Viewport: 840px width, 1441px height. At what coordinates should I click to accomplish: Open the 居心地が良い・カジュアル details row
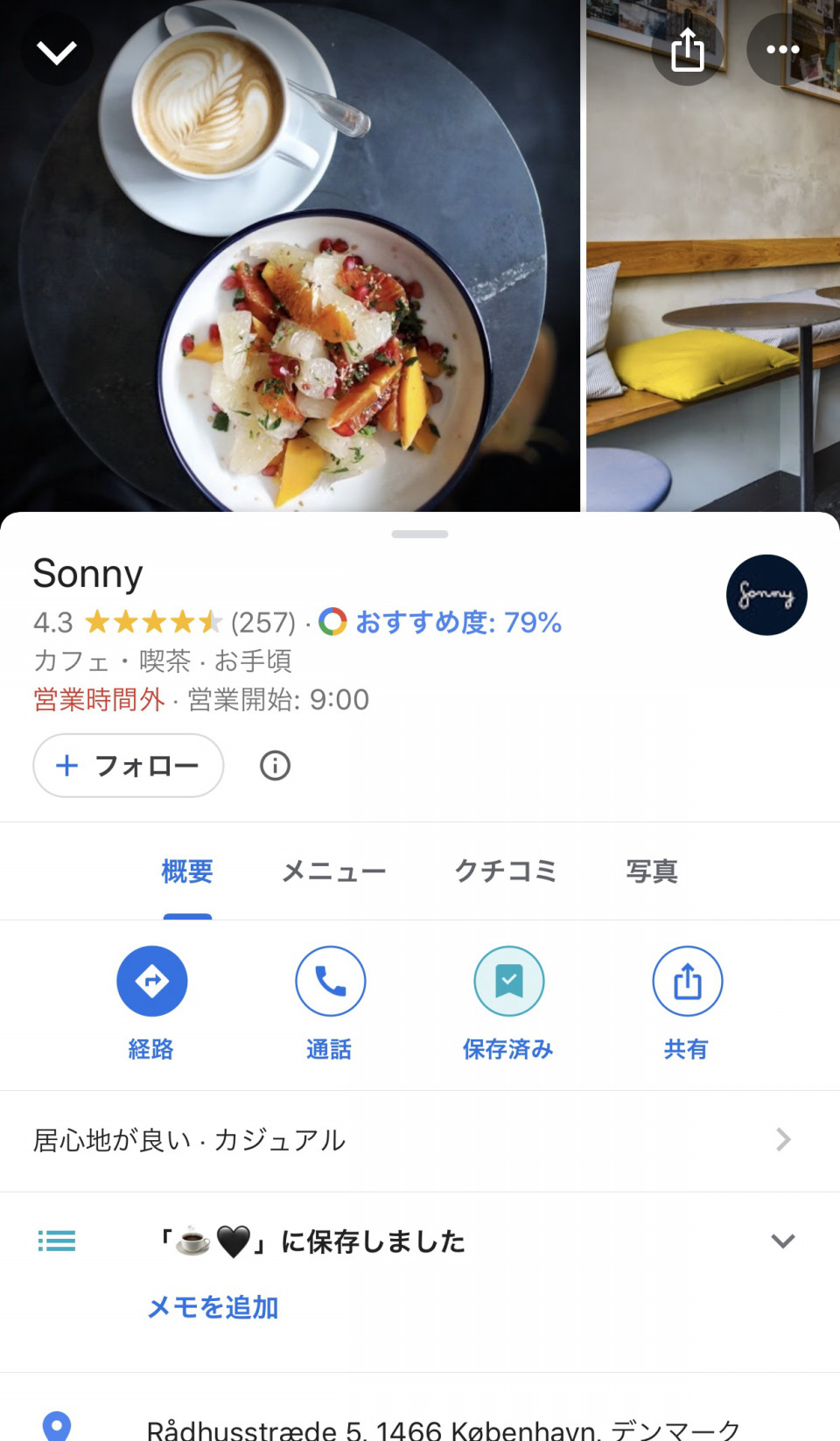click(x=420, y=1140)
